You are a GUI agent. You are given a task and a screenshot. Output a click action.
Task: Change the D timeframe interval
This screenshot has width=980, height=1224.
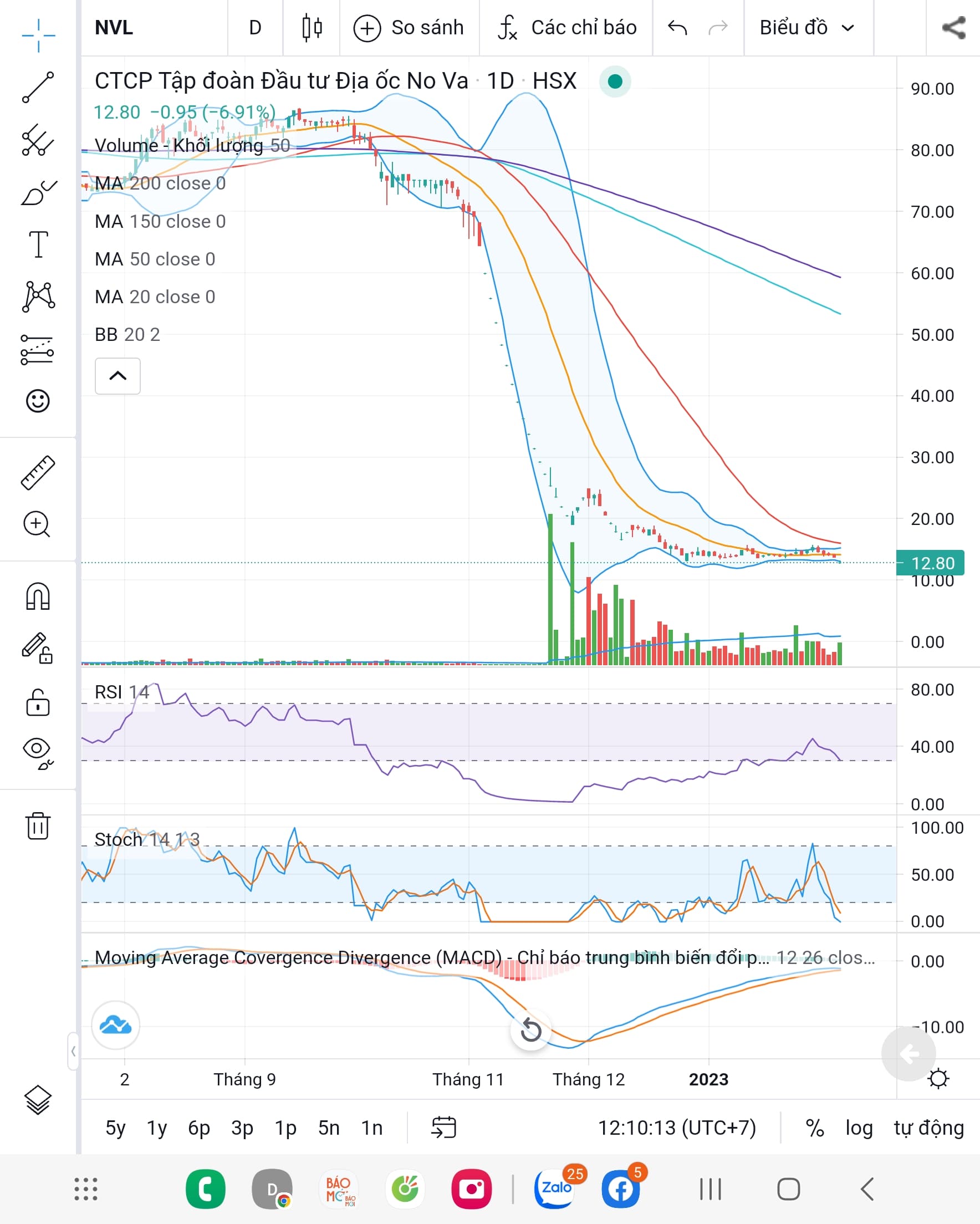pos(255,27)
